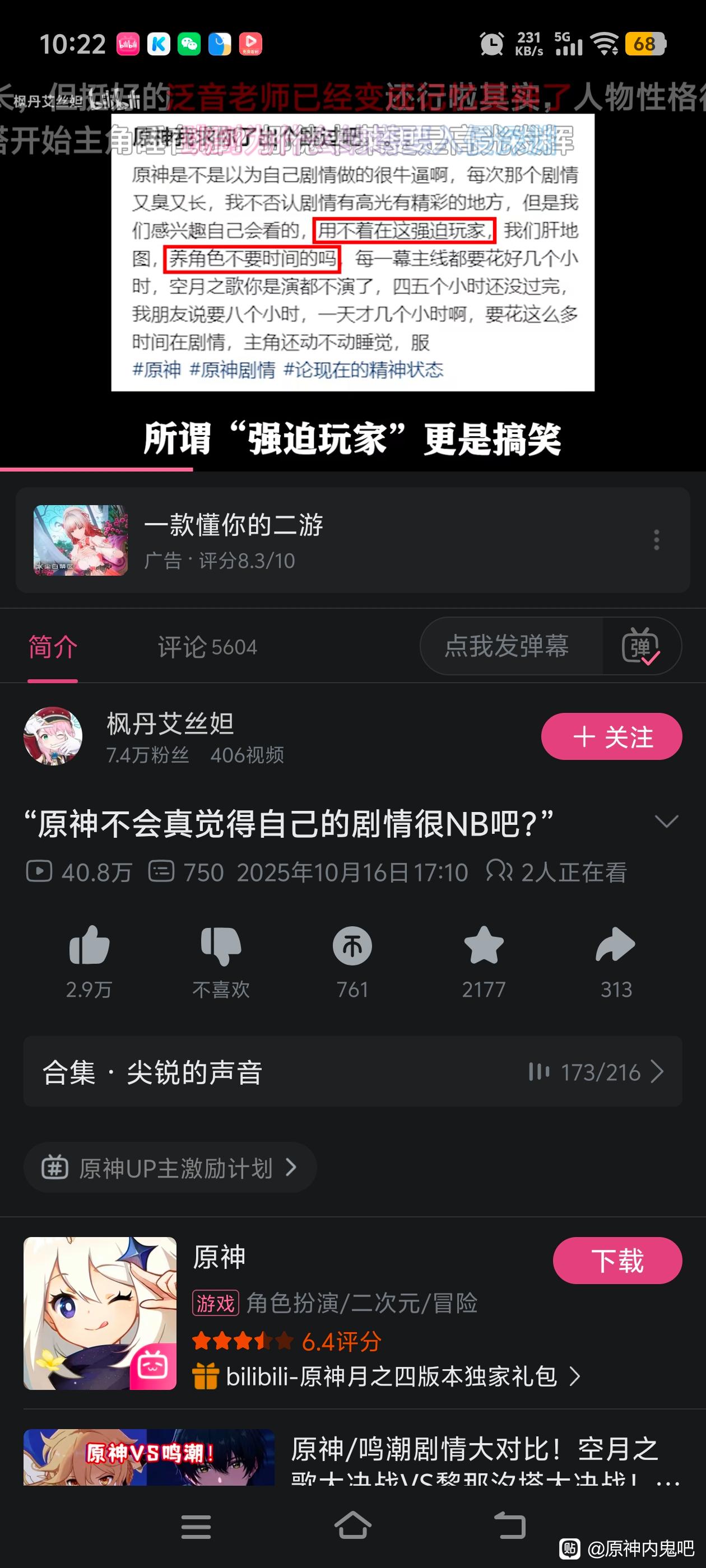
Task: Switch to the 评论 5604 tab
Action: (x=207, y=646)
